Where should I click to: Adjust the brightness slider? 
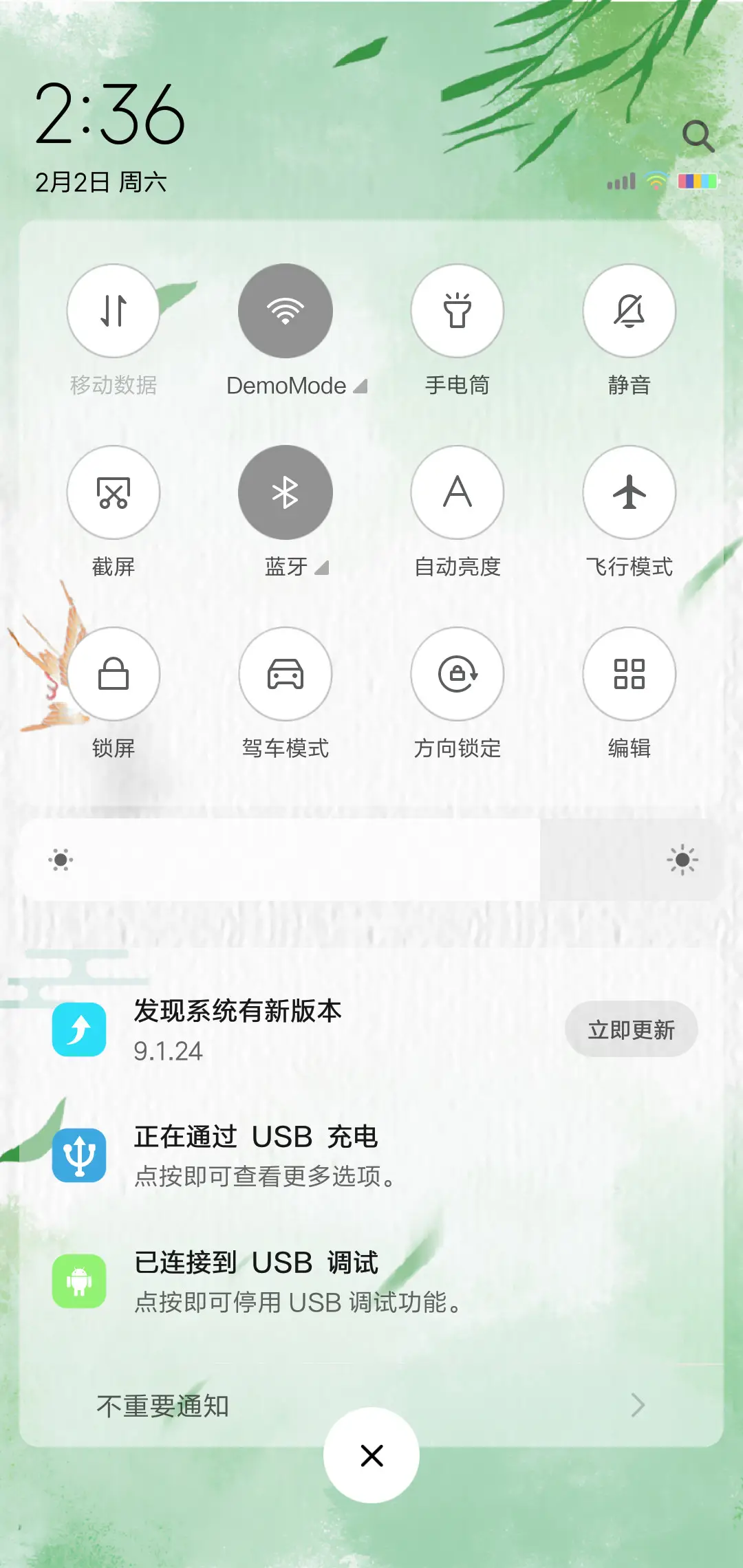(371, 861)
